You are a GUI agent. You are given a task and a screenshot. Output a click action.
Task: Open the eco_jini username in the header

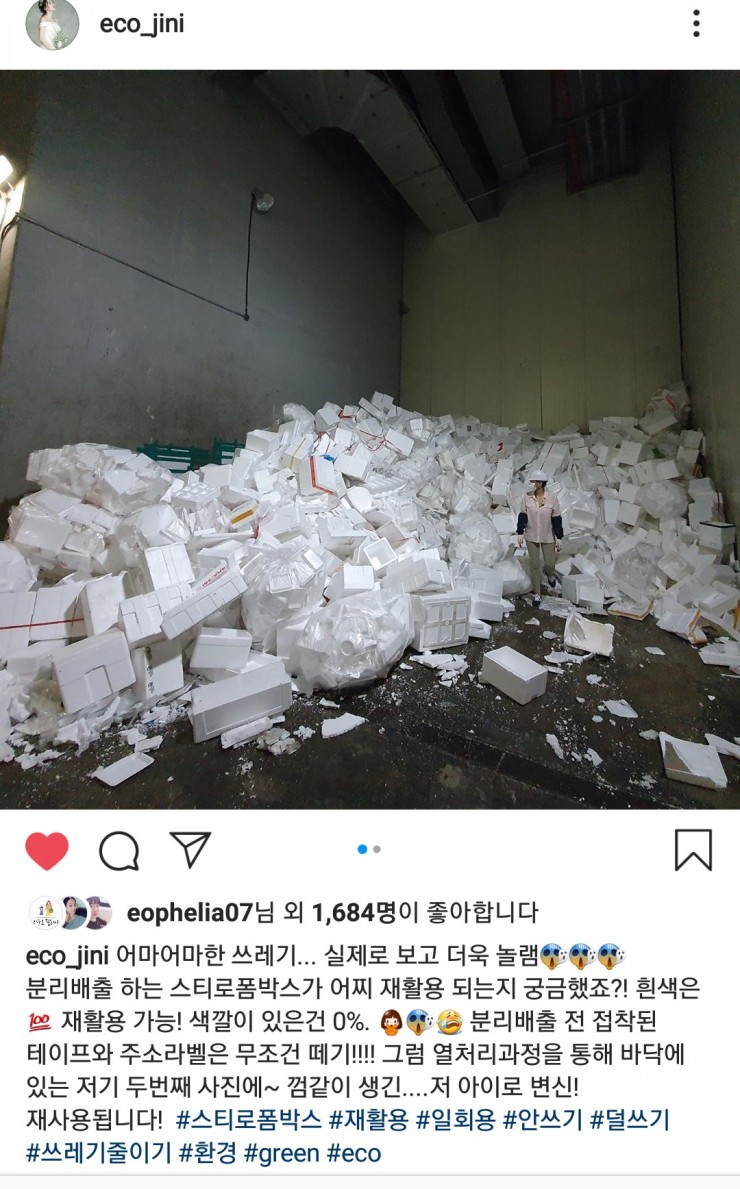coord(142,24)
